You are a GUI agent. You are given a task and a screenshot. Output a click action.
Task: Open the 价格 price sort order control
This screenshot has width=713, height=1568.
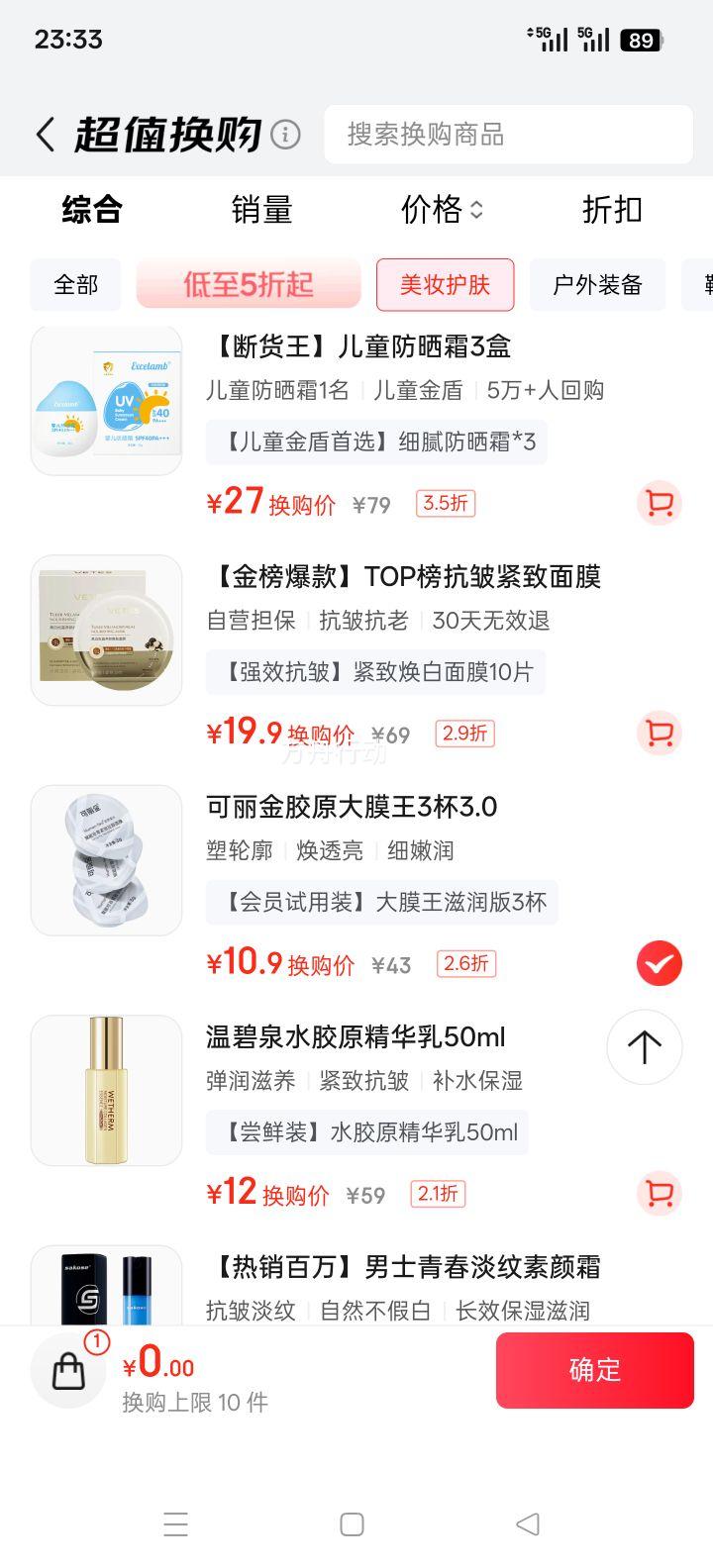(x=441, y=211)
